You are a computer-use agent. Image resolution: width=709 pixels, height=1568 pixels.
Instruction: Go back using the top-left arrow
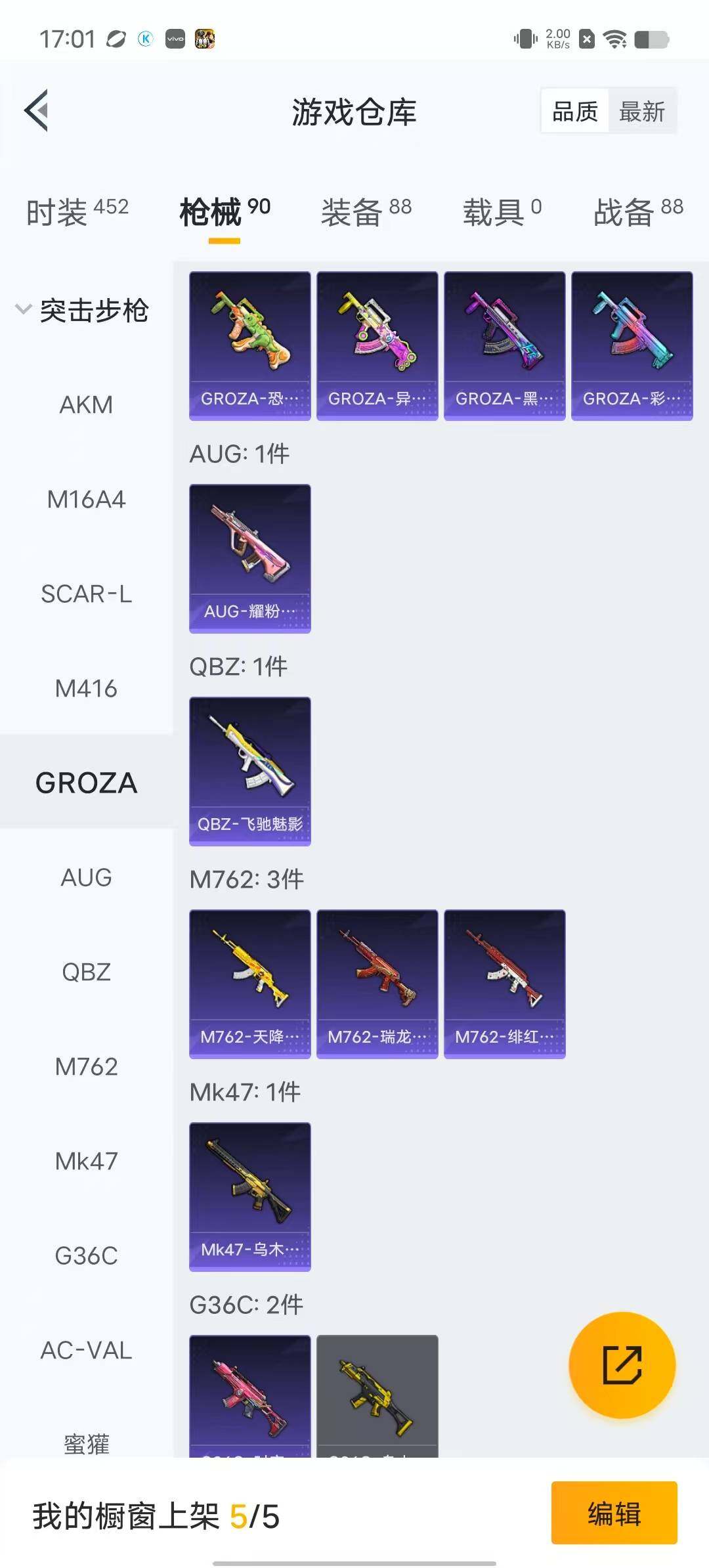click(x=37, y=110)
